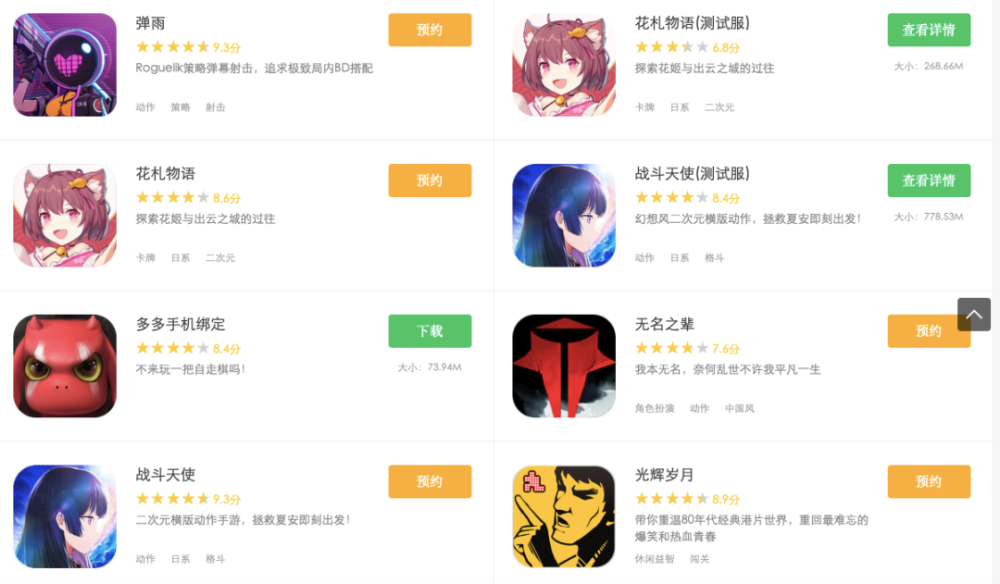The width and height of the screenshot is (1000, 584).
Task: Open the 无名之辈 game icon
Action: [x=564, y=366]
